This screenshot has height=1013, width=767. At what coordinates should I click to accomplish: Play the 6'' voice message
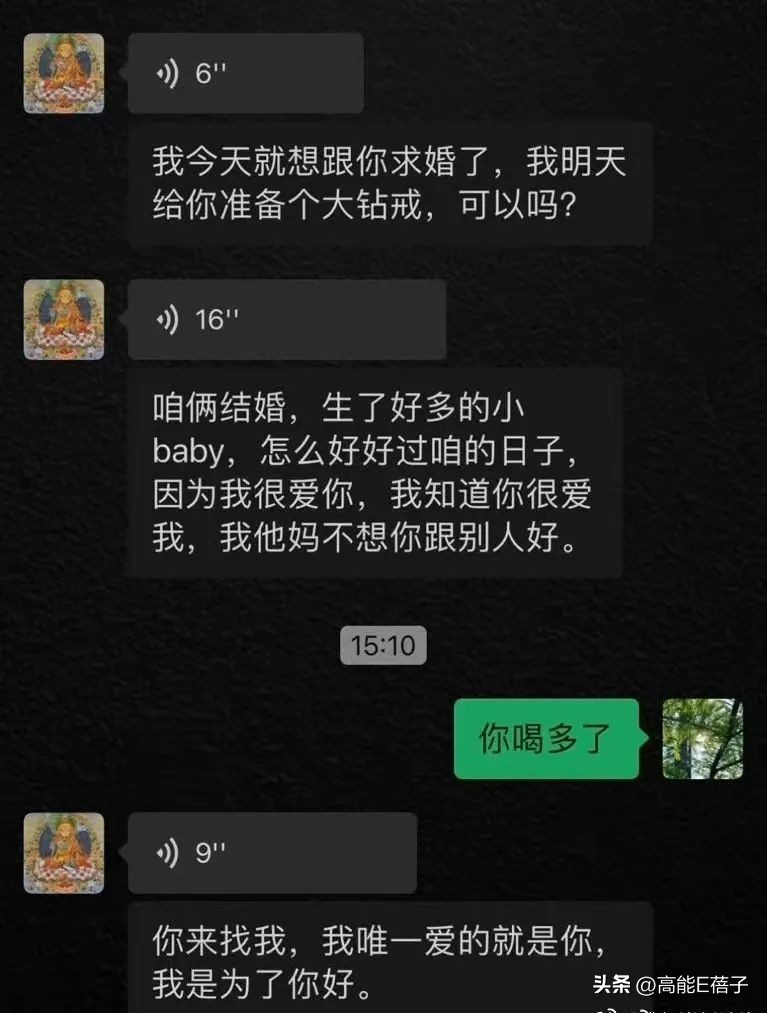pos(245,74)
